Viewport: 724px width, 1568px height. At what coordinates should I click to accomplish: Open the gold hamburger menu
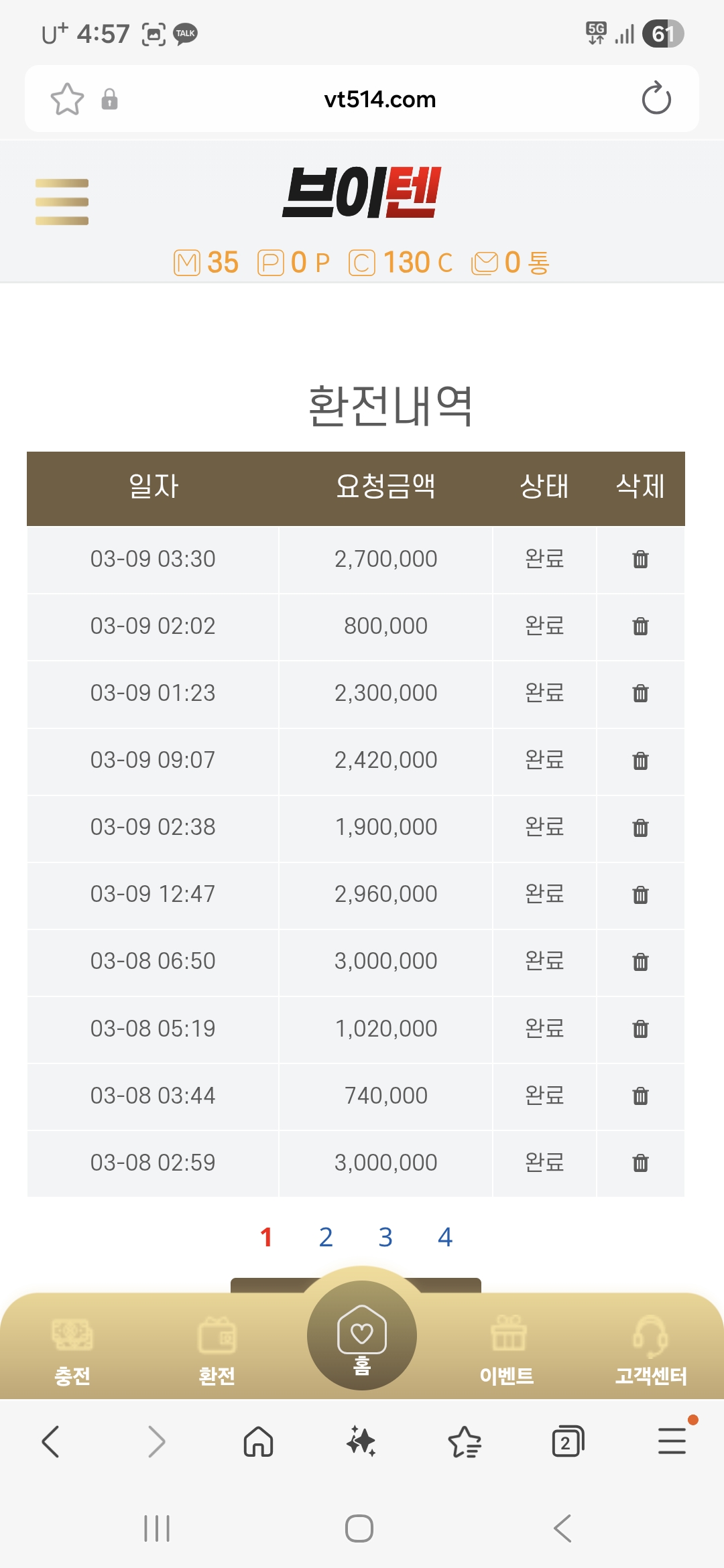[x=62, y=202]
